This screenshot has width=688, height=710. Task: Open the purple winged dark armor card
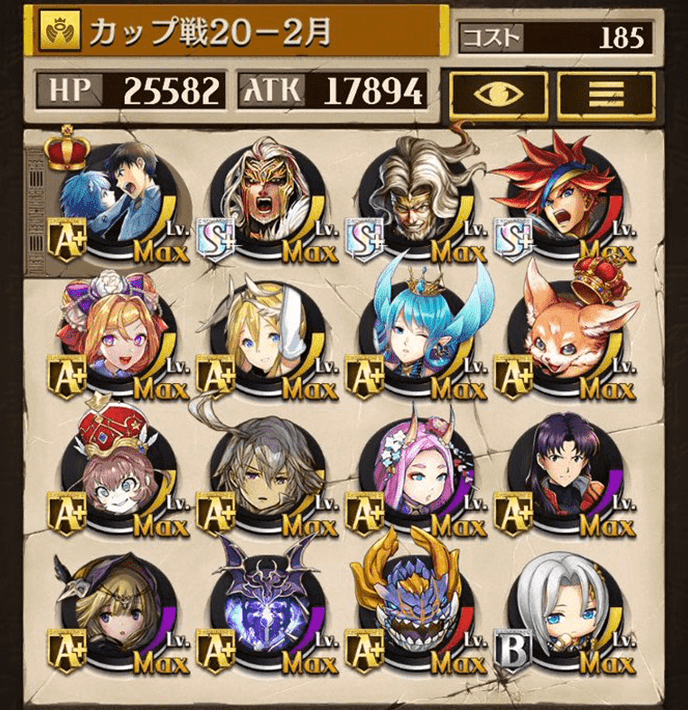point(264,610)
